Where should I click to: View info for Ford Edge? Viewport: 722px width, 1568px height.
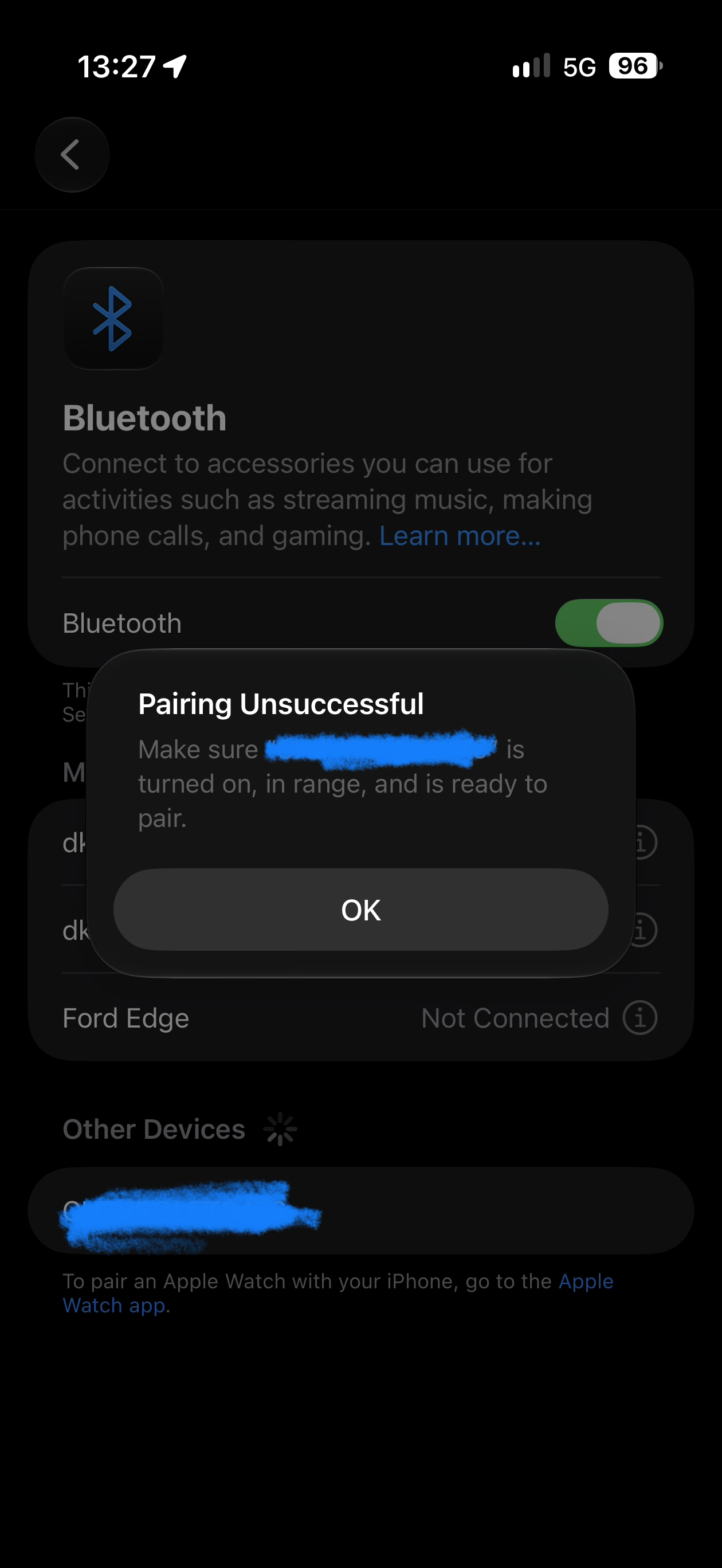pos(640,1018)
